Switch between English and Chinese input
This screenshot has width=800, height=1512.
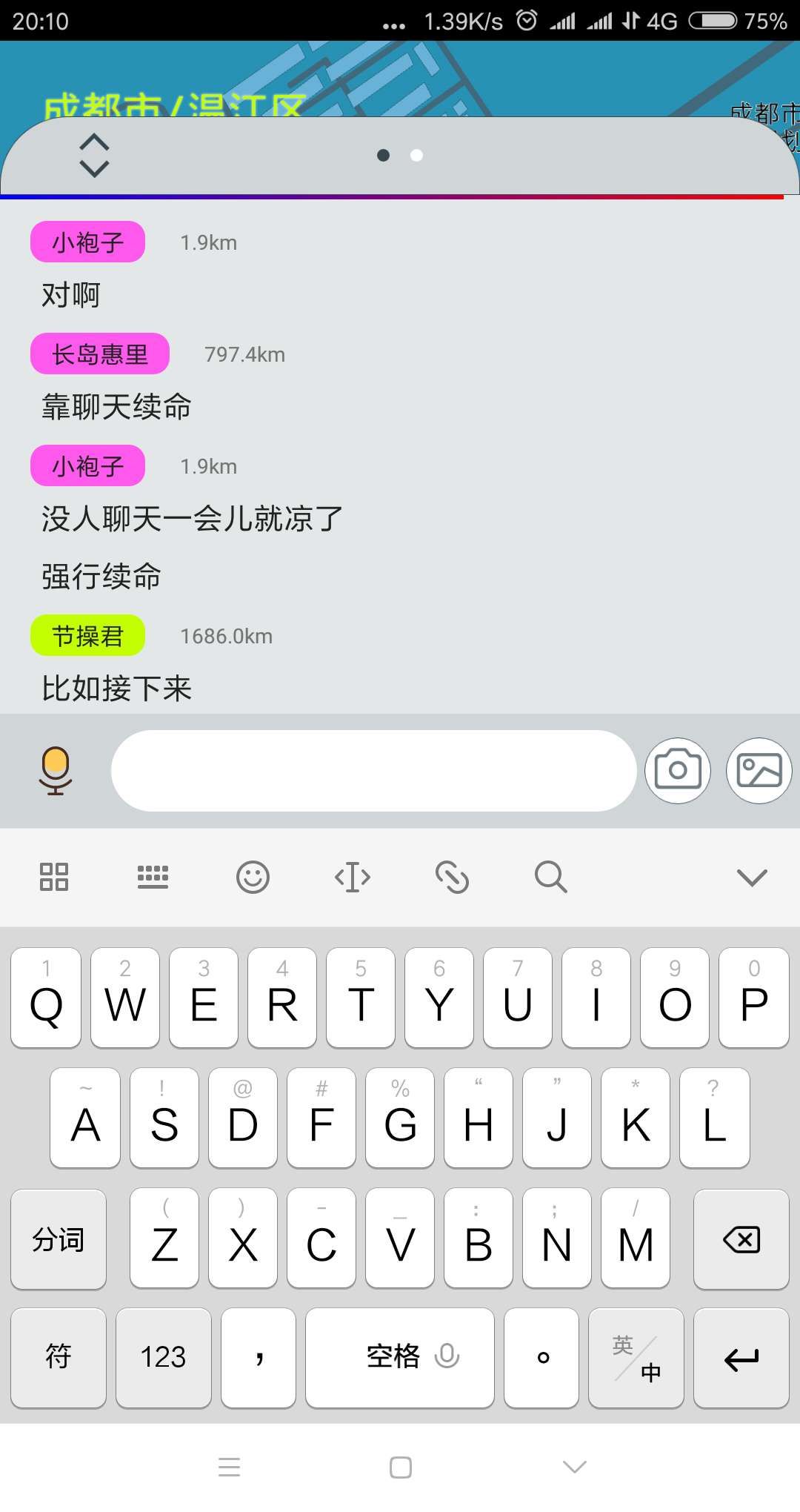click(636, 1358)
